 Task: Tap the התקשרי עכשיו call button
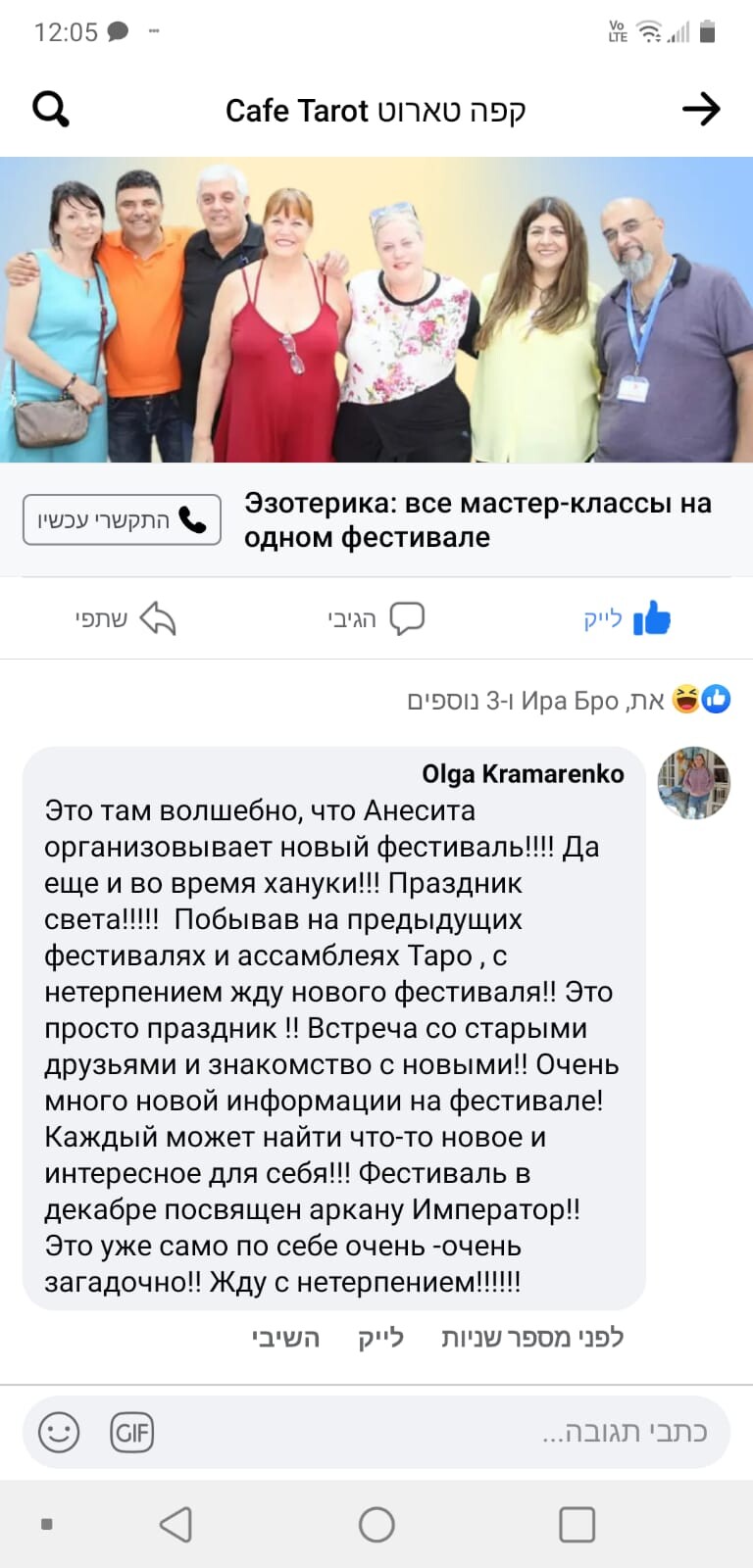tap(122, 520)
